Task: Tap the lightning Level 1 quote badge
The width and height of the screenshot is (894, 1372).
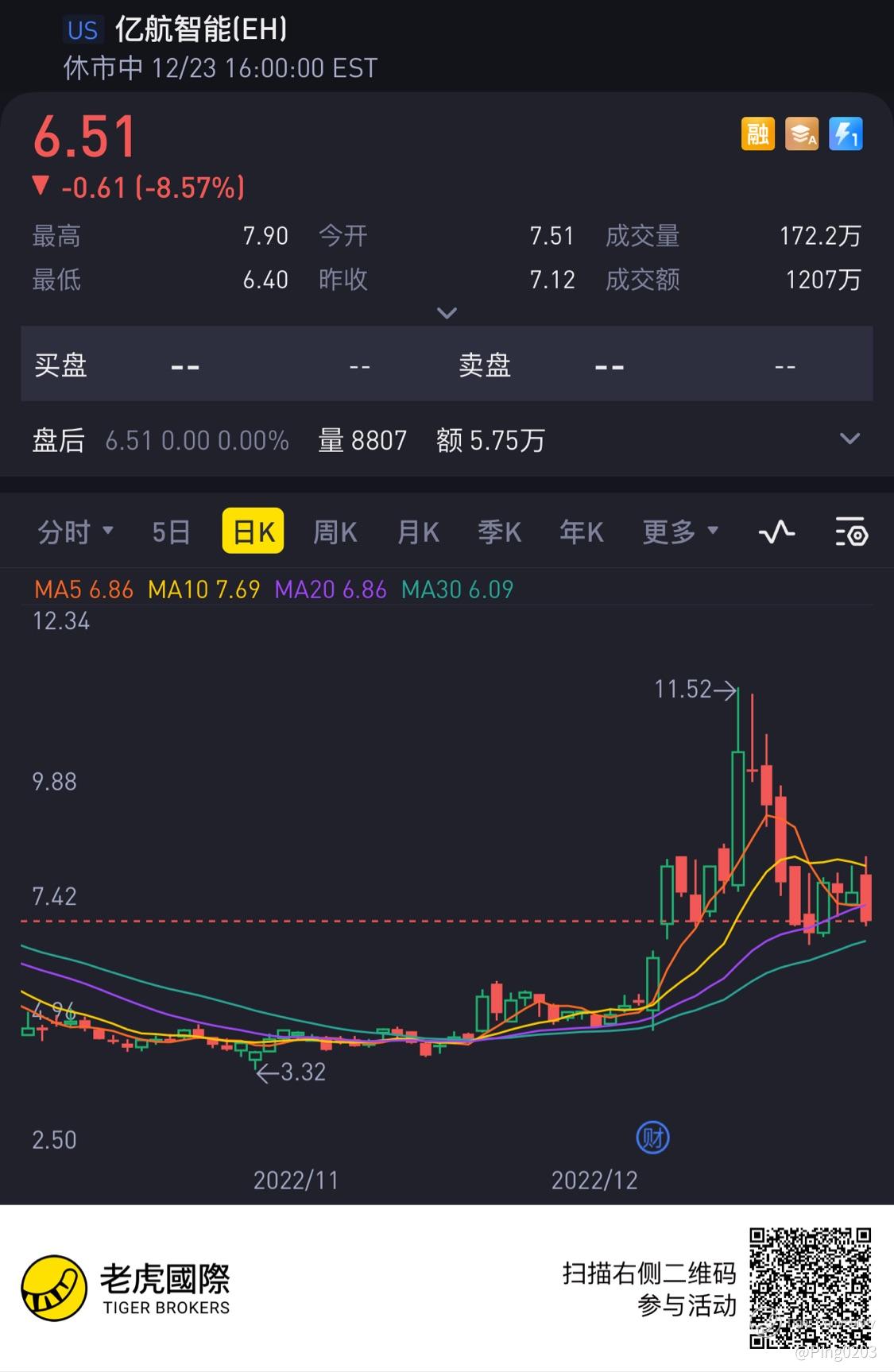Action: [x=846, y=133]
